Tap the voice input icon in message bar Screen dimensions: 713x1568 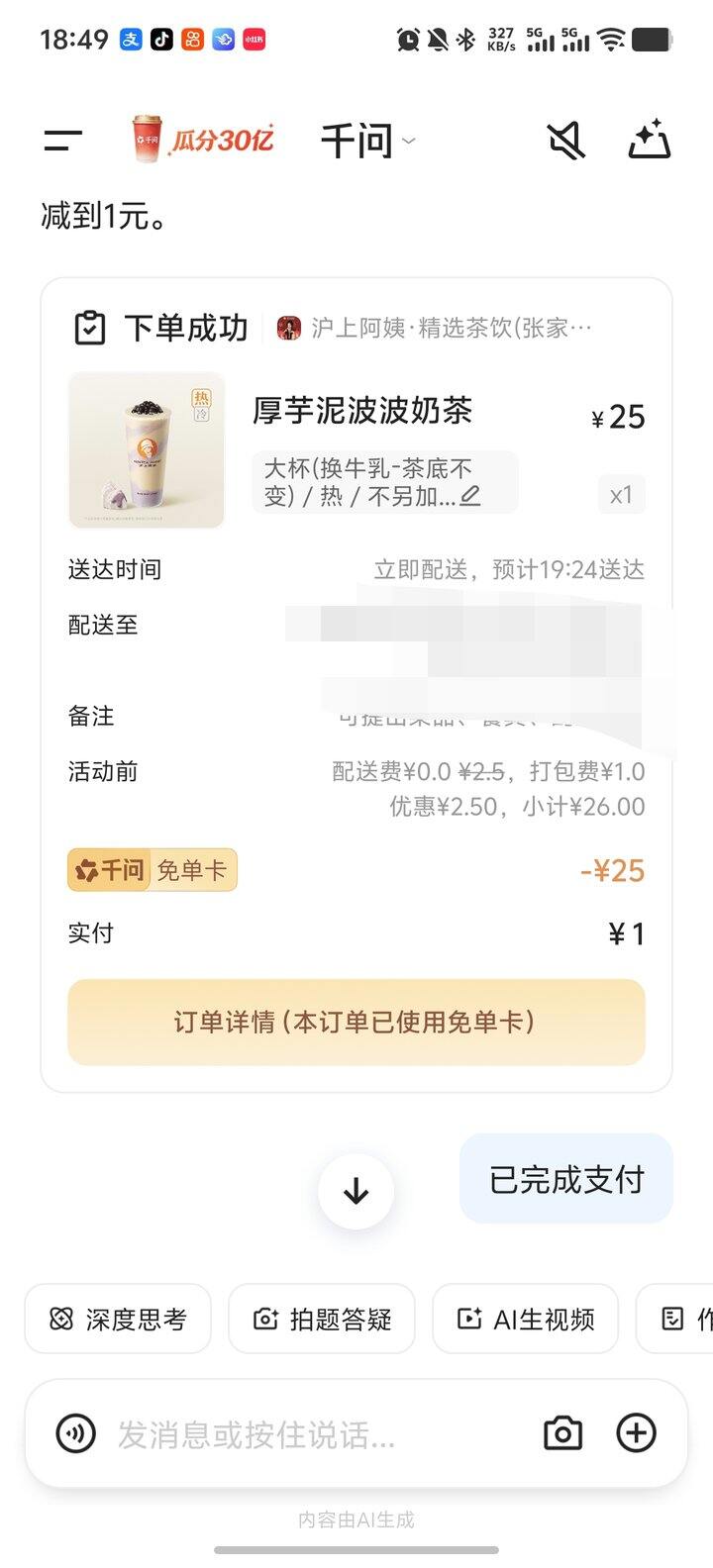tap(76, 1432)
